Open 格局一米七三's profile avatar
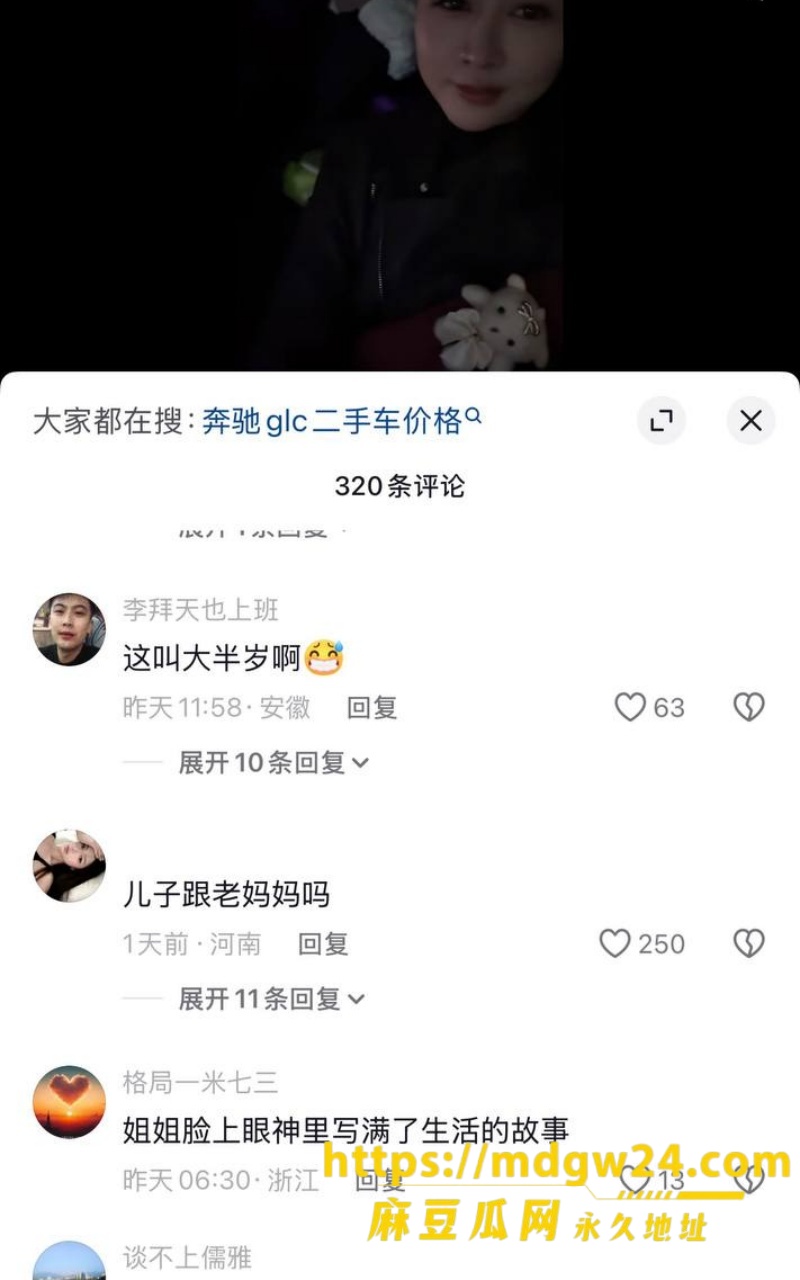This screenshot has height=1280, width=800. (69, 1101)
